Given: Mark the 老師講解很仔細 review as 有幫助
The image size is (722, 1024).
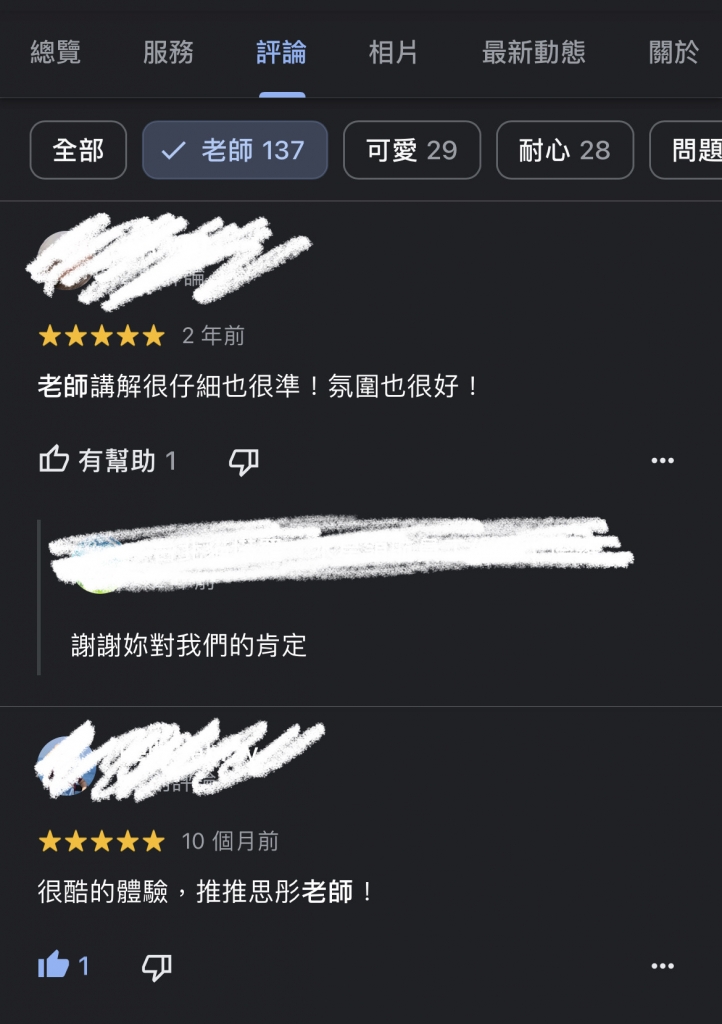Looking at the screenshot, I should pyautogui.click(x=106, y=460).
